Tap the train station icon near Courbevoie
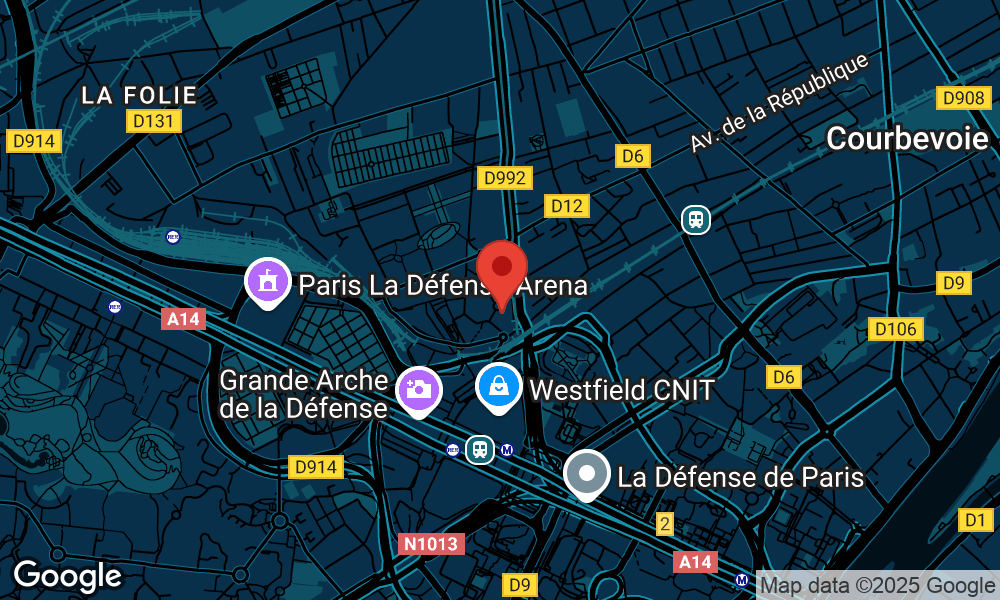 (695, 219)
